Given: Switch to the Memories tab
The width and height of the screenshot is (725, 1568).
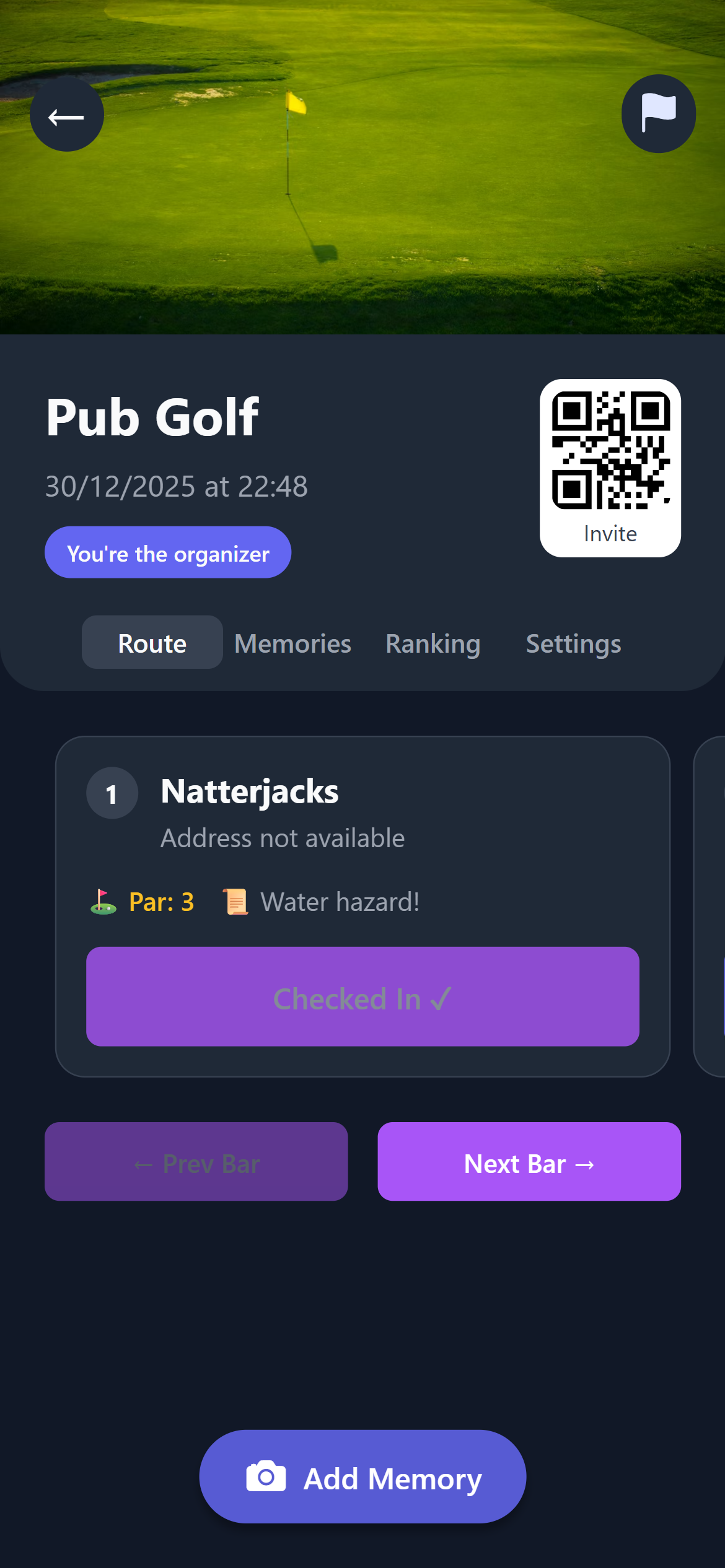Looking at the screenshot, I should (292, 643).
